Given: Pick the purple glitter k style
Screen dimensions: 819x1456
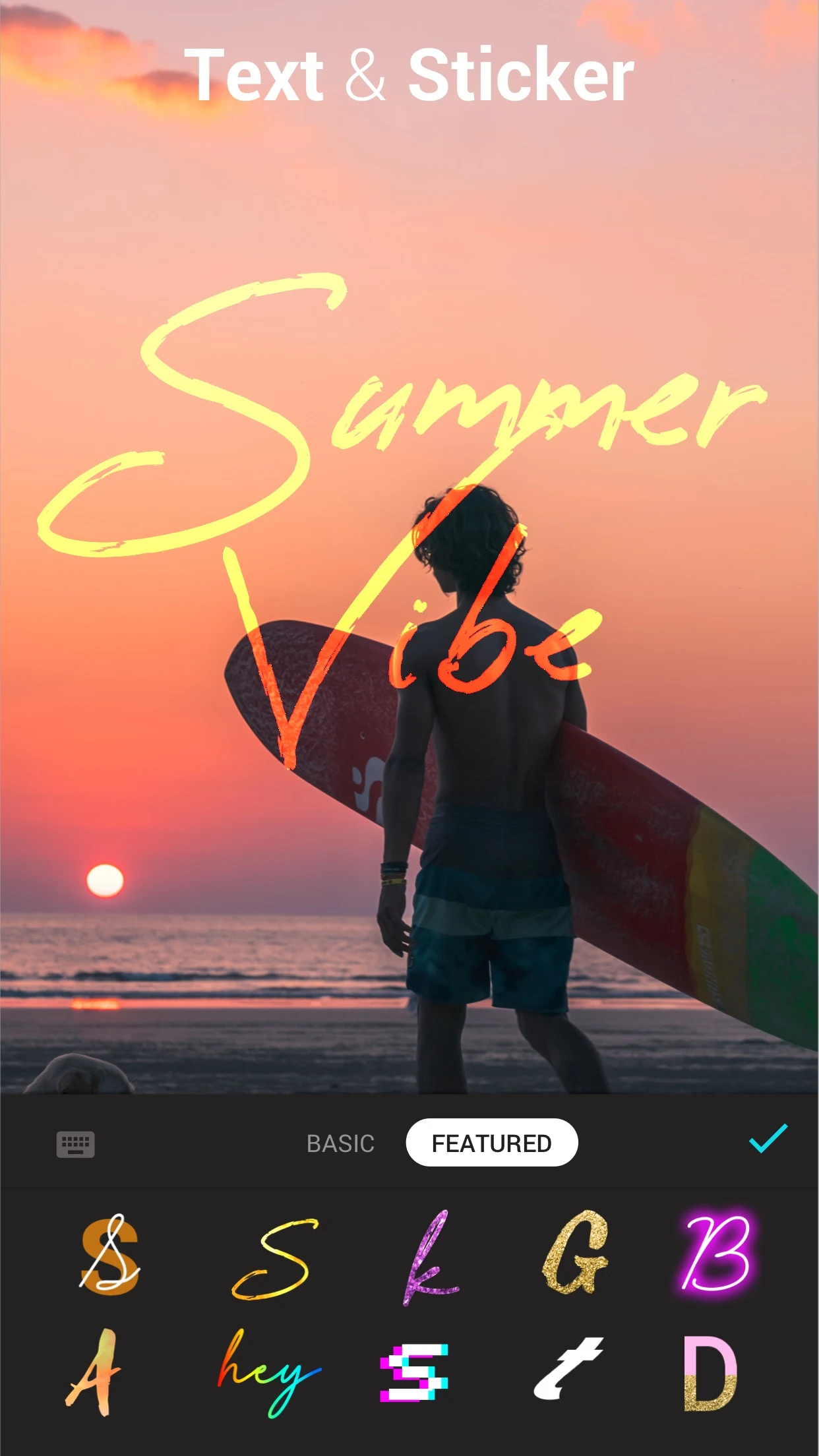Looking at the screenshot, I should click(429, 1258).
